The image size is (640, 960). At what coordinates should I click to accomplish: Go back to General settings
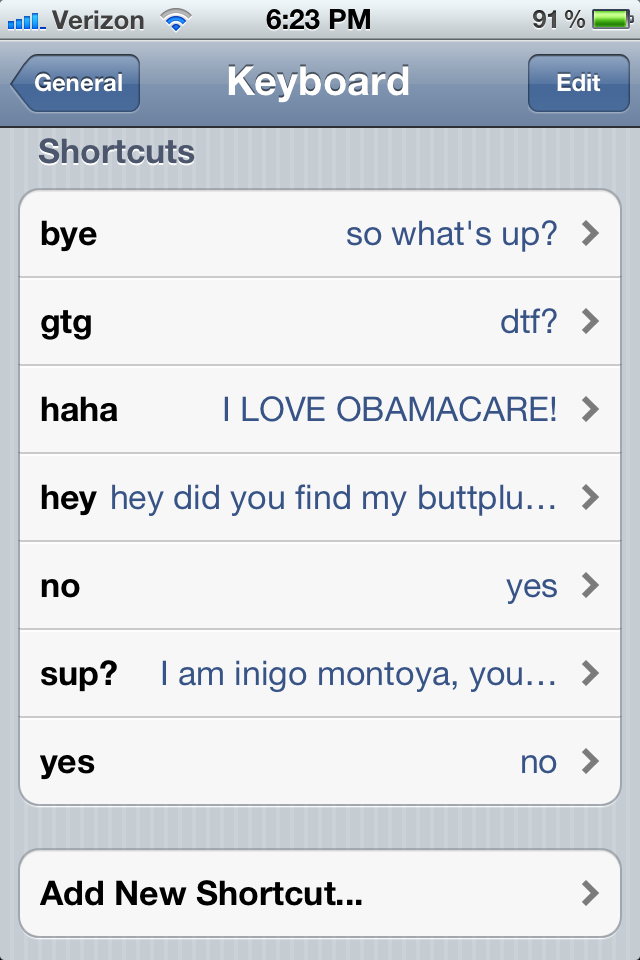76,83
